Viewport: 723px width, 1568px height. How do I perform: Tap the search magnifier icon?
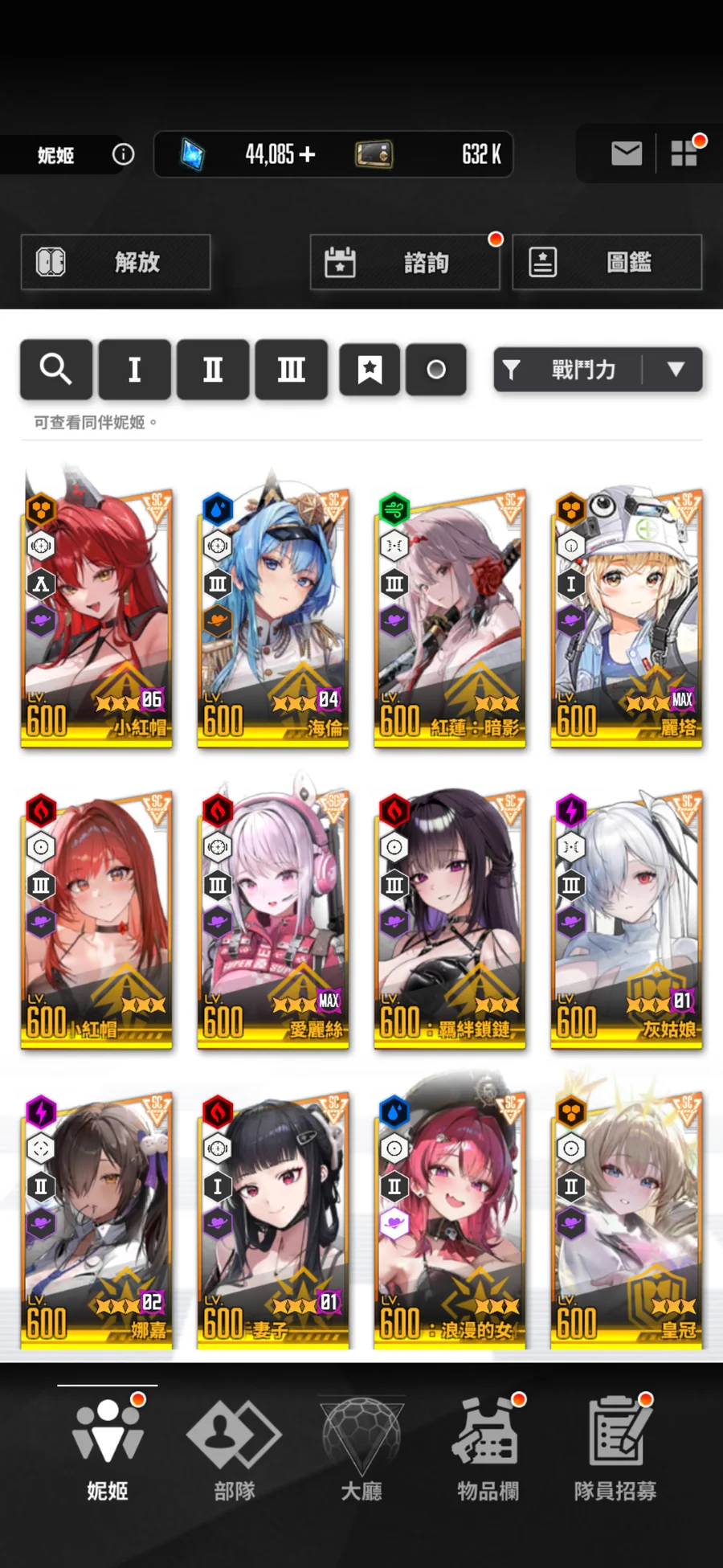click(56, 370)
